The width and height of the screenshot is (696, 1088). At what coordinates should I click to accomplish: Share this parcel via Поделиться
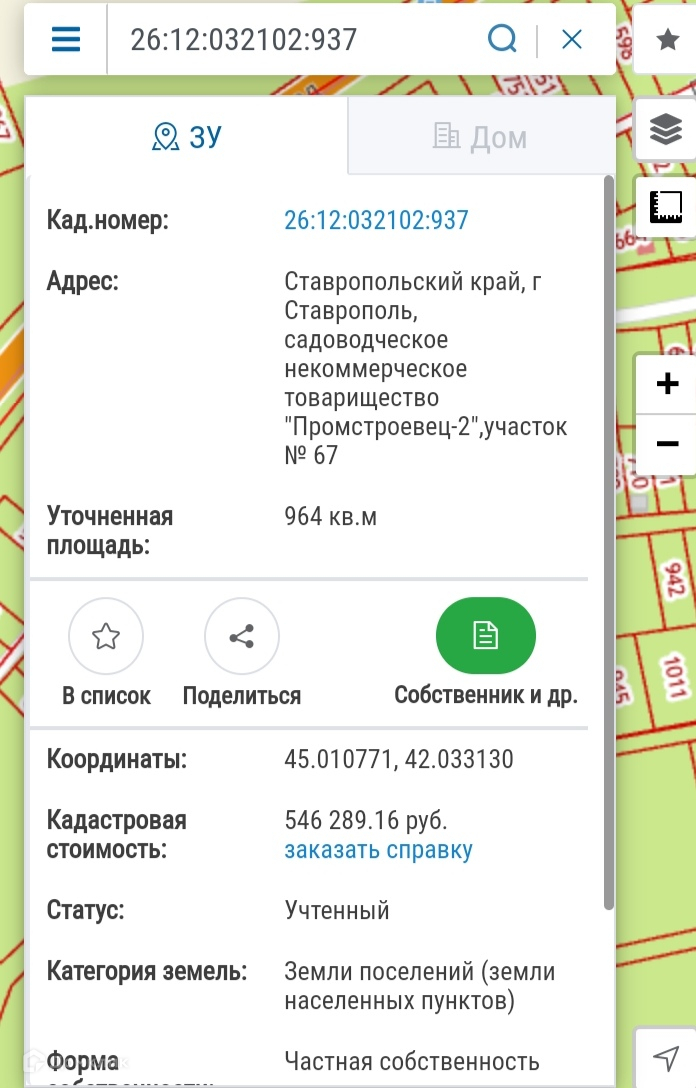click(241, 636)
